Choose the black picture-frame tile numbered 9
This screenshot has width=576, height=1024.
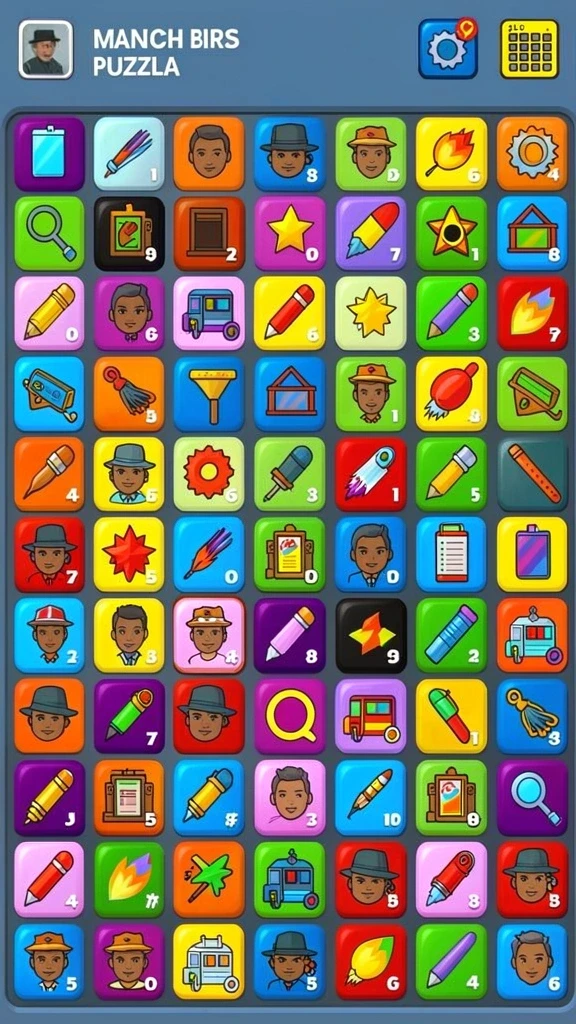point(129,234)
